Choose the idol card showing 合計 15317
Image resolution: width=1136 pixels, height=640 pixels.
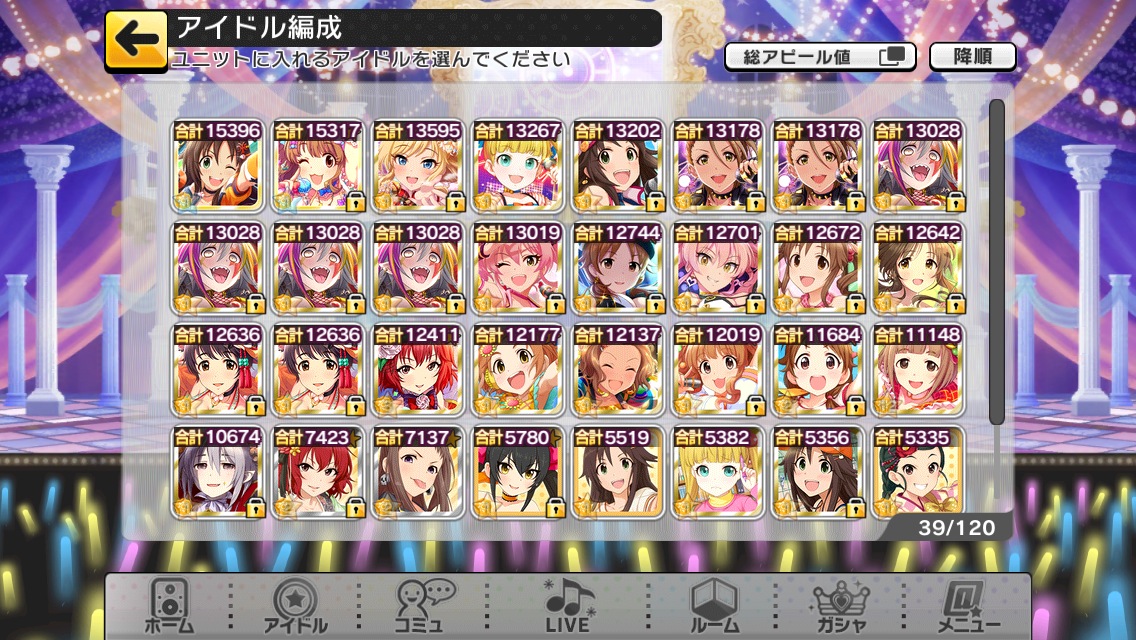tap(317, 166)
